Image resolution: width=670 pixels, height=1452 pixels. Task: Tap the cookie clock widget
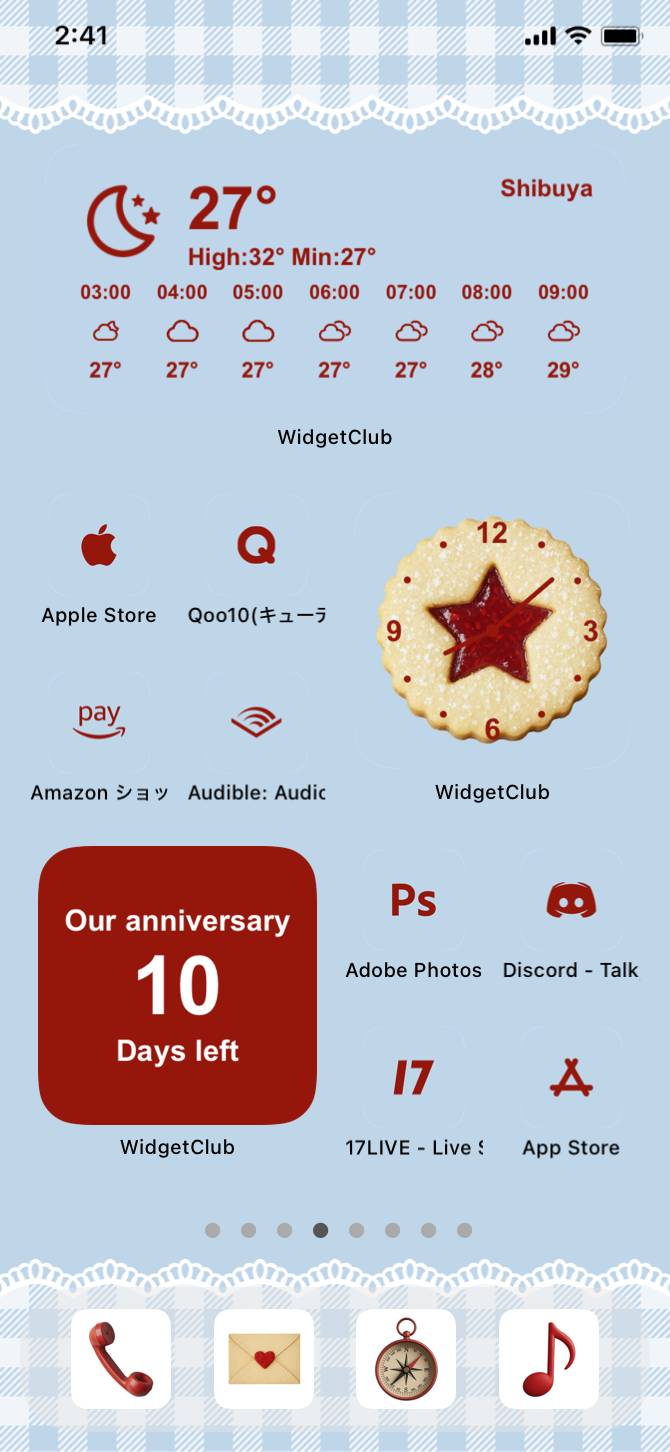click(492, 631)
